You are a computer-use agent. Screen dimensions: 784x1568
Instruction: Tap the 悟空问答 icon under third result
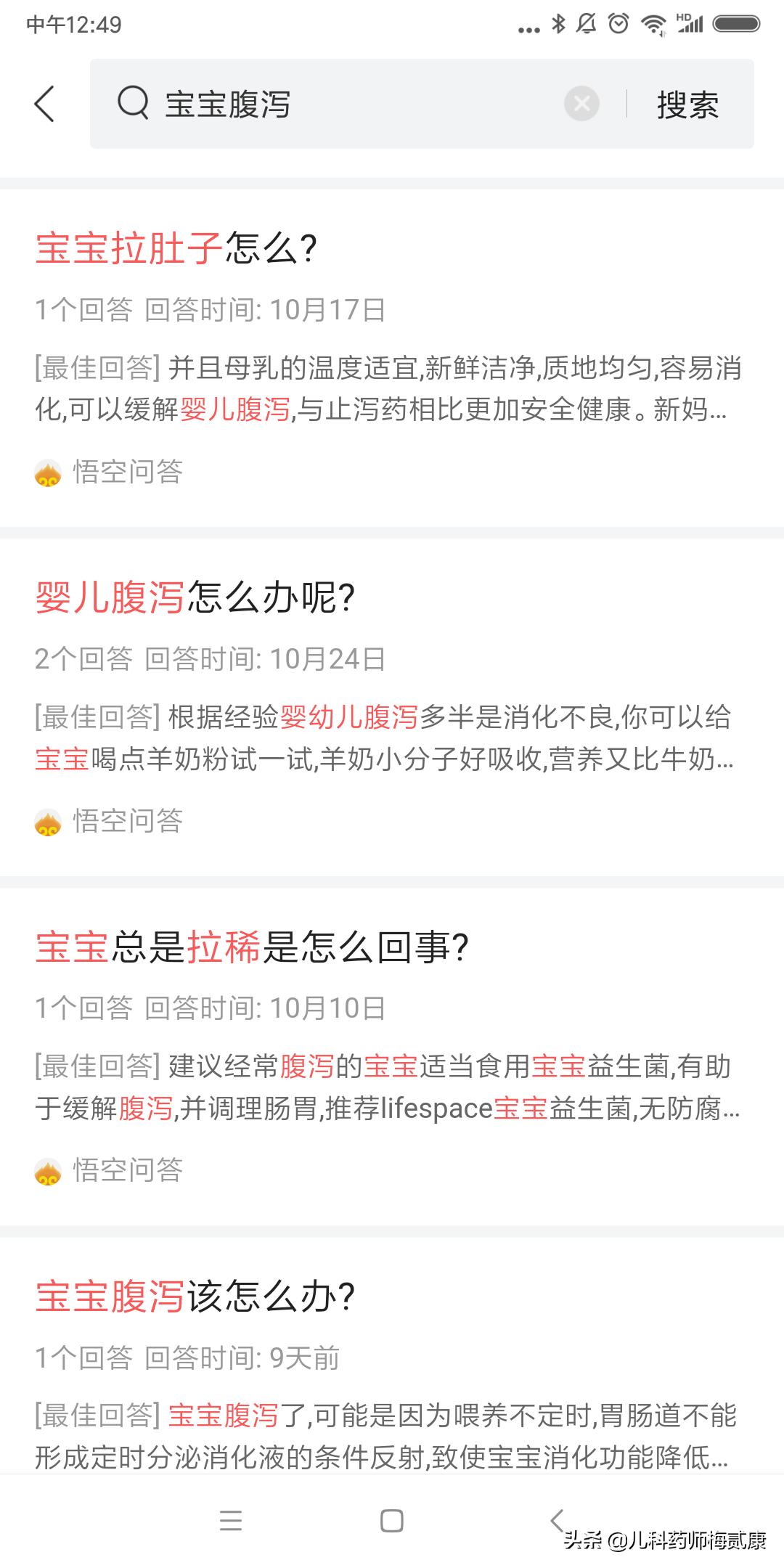pos(46,1169)
